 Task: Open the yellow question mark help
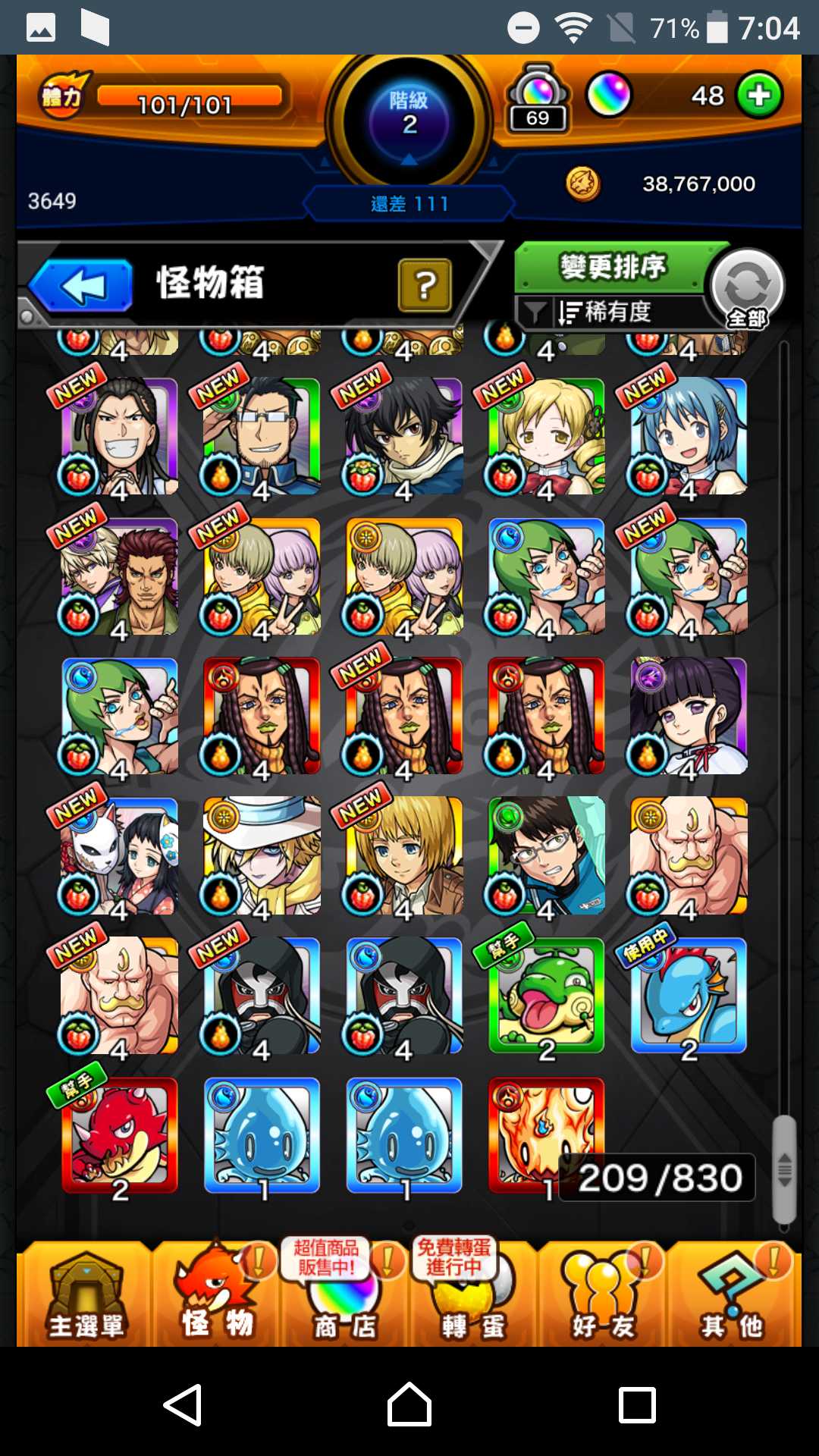[x=425, y=285]
